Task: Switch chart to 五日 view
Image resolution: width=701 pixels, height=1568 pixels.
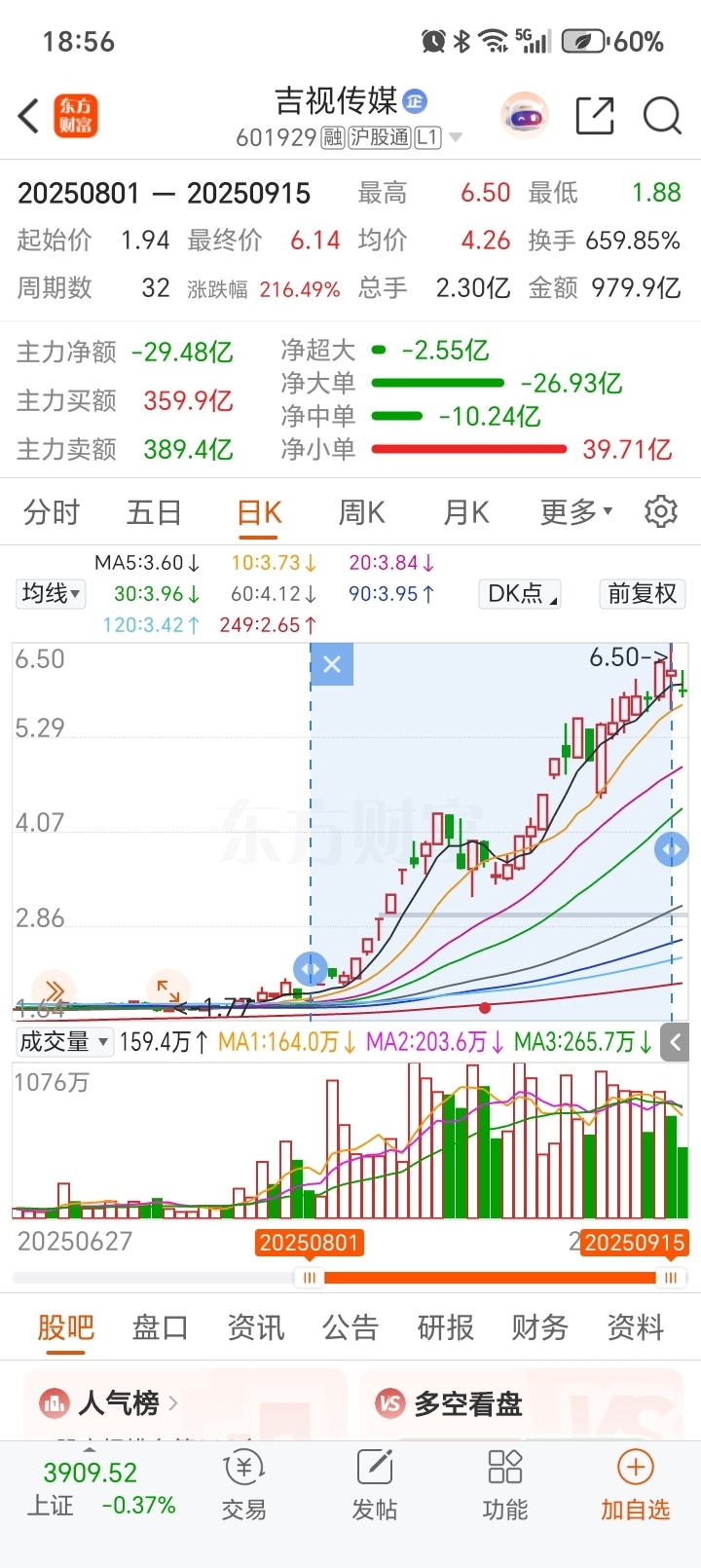Action: [x=154, y=512]
